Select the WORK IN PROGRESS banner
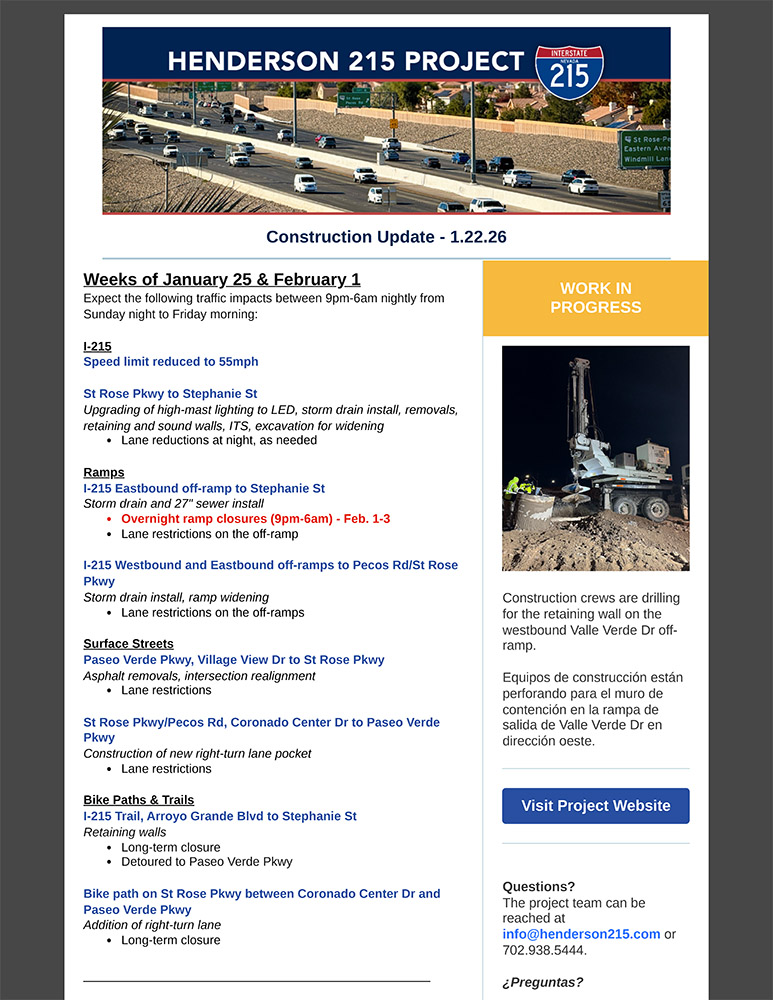This screenshot has width=773, height=1000. pos(595,298)
